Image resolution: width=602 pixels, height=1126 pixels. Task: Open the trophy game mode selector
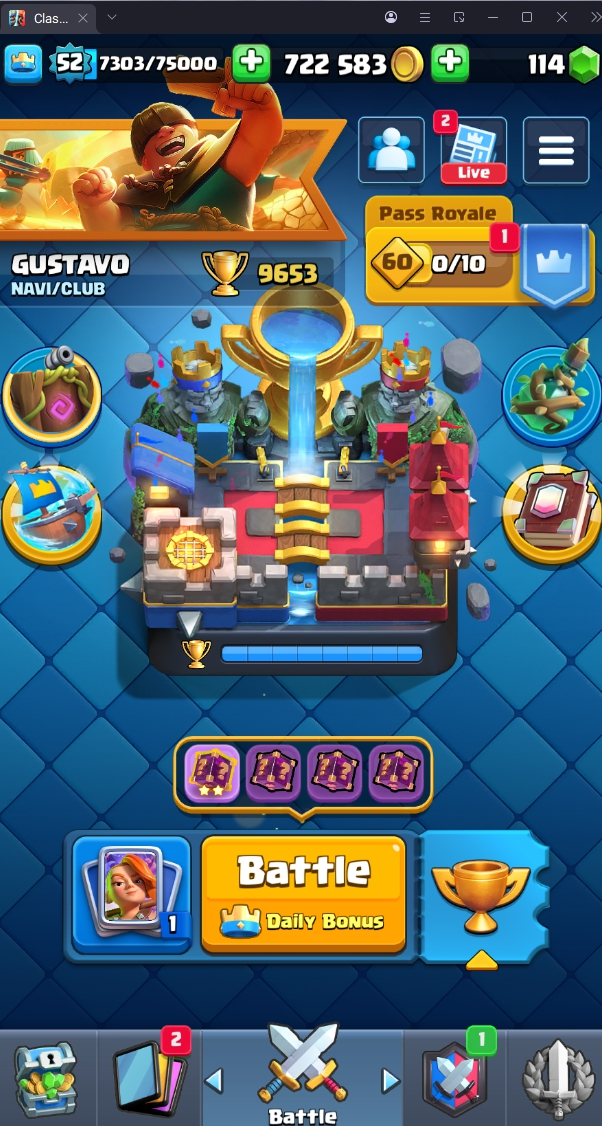(482, 892)
